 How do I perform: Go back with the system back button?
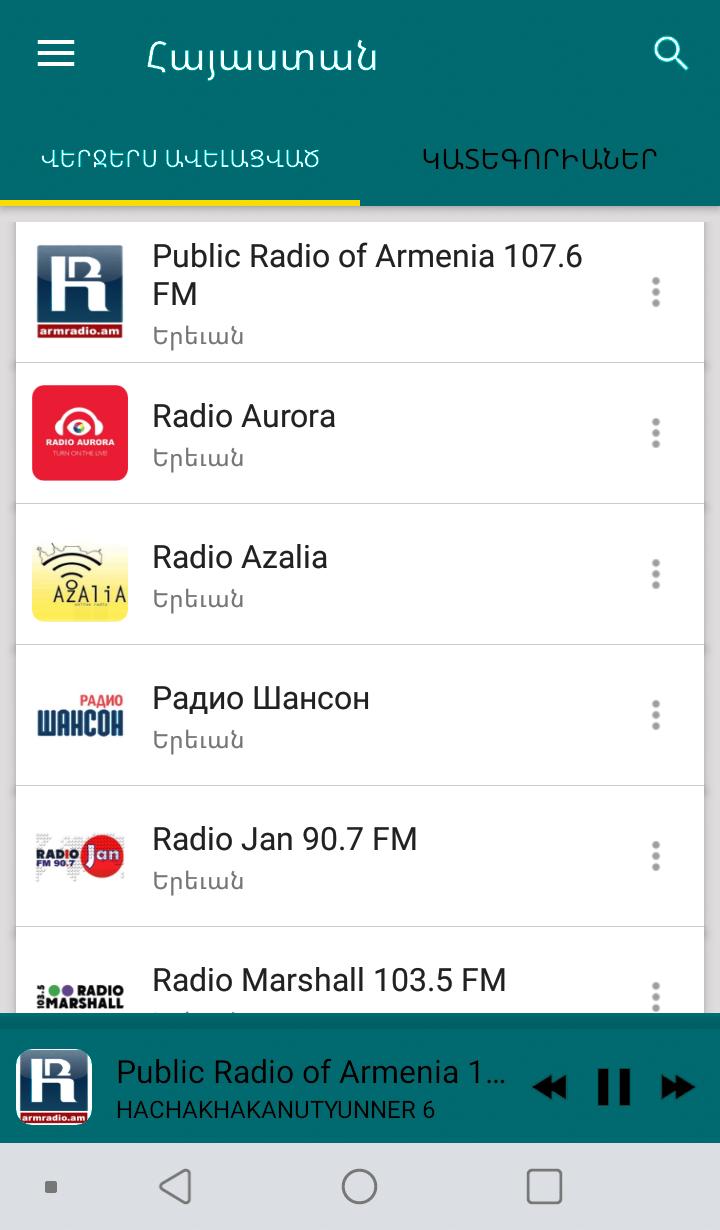[175, 1187]
